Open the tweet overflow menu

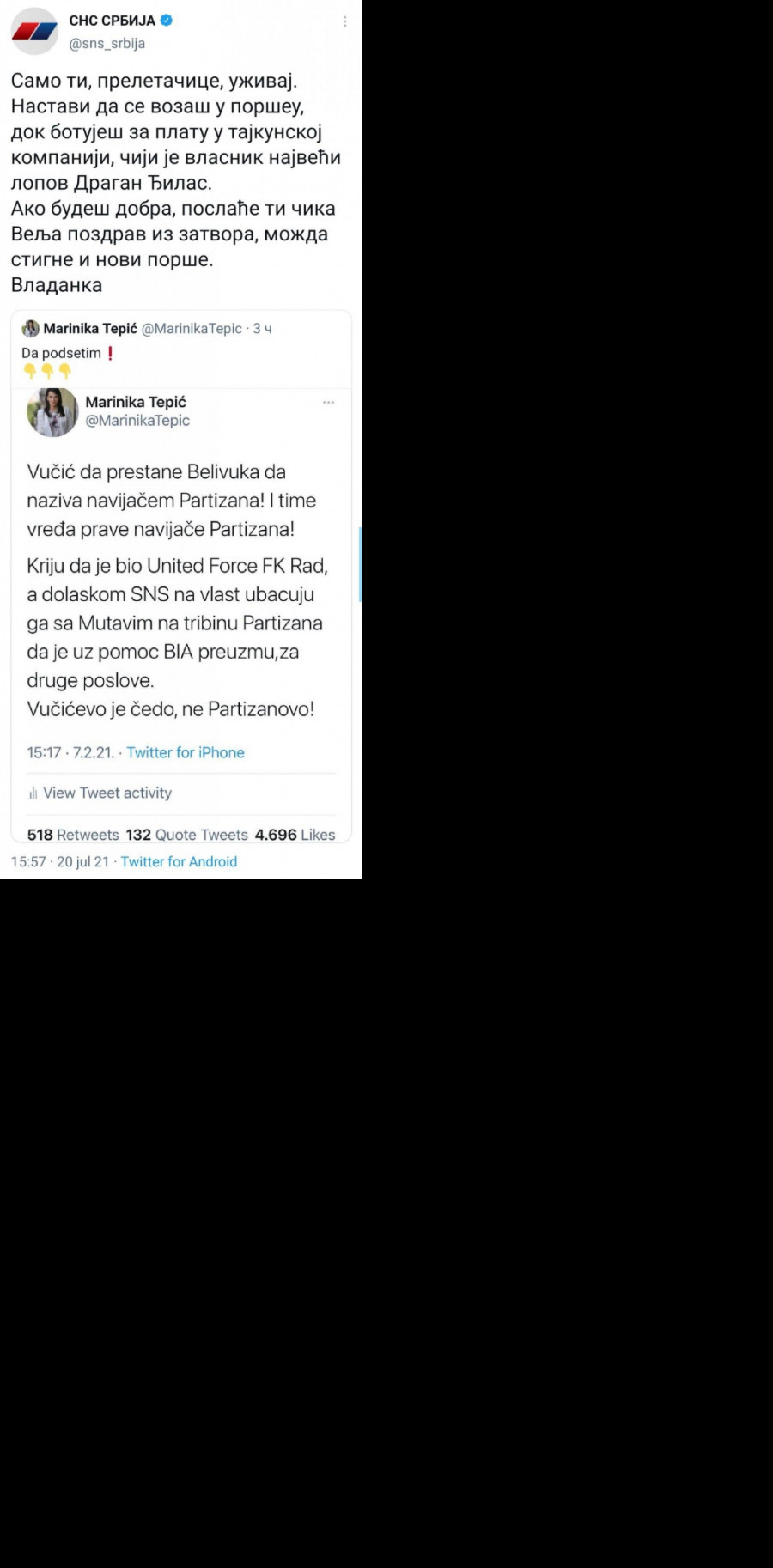click(344, 21)
